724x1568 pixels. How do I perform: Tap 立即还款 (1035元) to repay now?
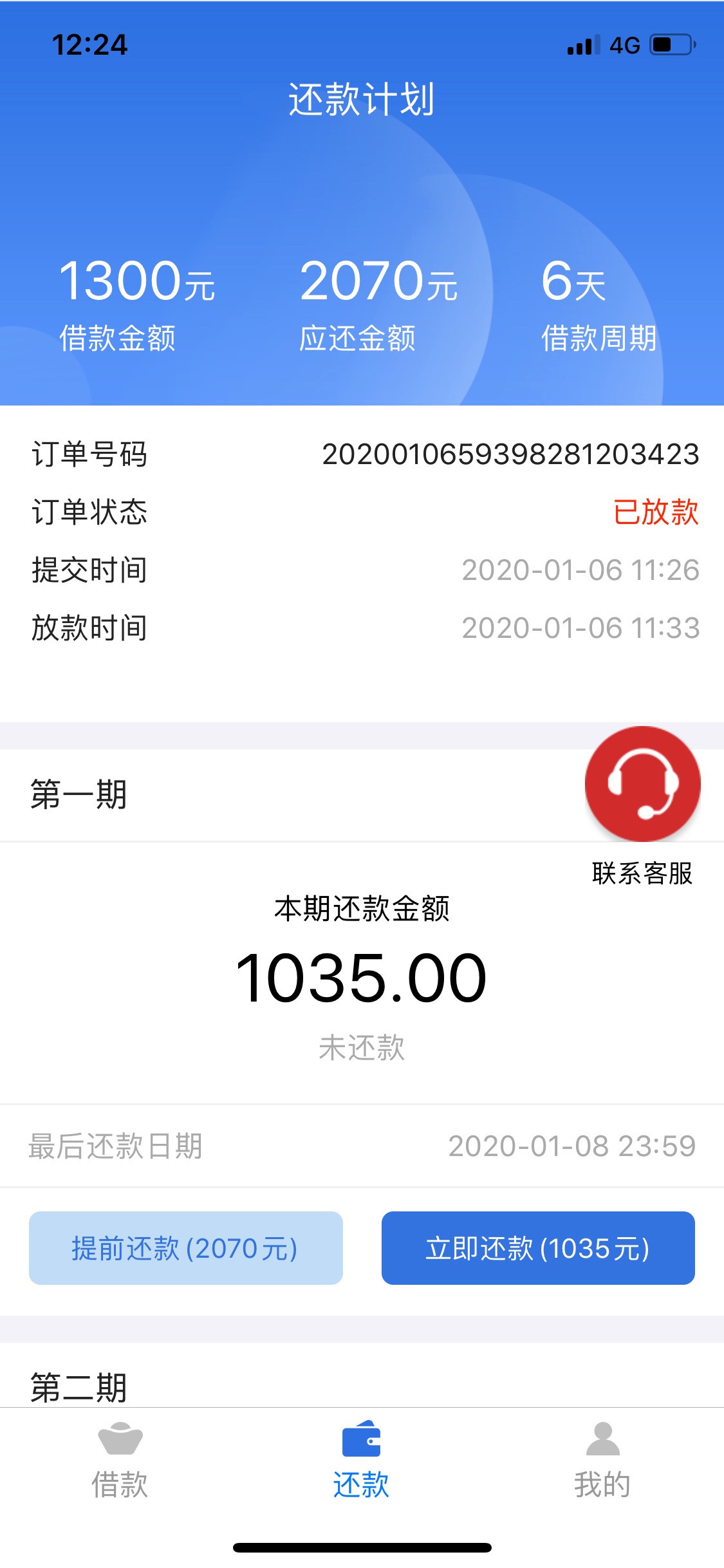pyautogui.click(x=538, y=1248)
